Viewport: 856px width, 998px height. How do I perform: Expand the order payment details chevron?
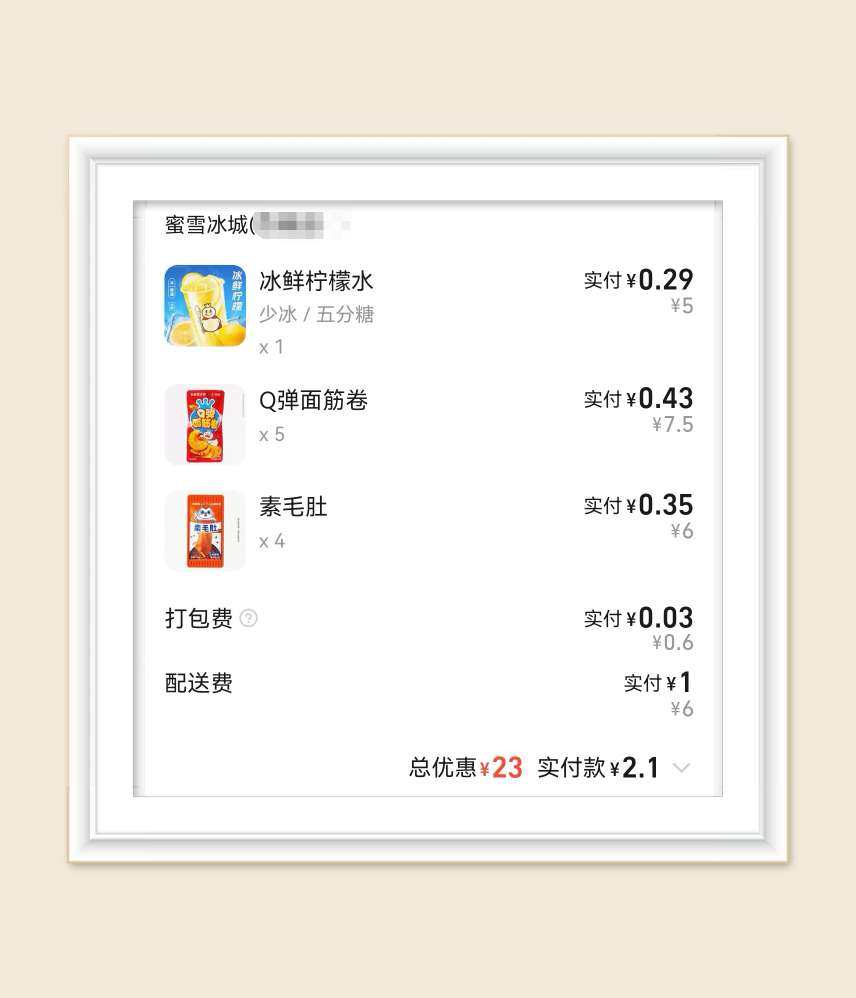click(x=682, y=768)
